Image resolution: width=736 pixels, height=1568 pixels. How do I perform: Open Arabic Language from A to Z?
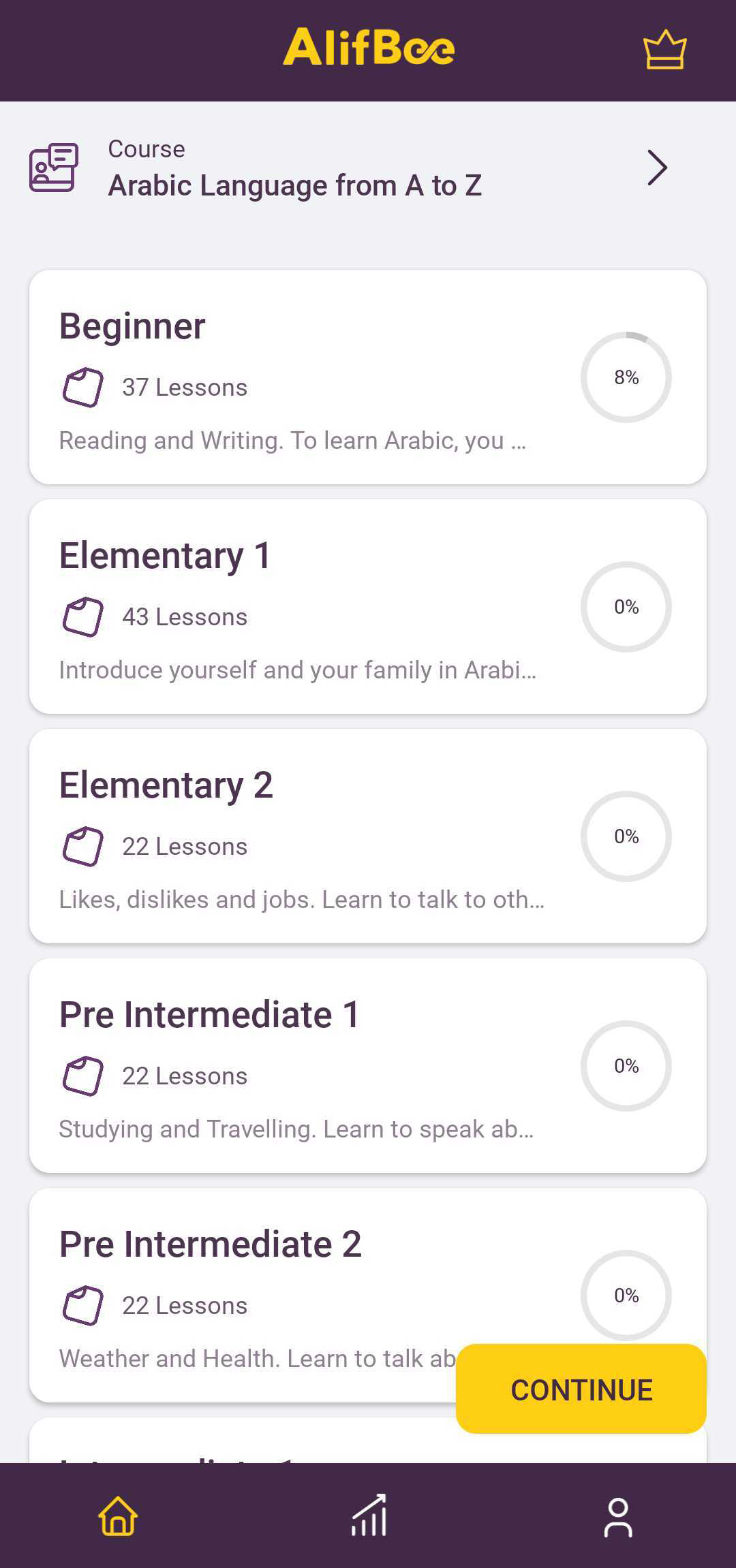pos(294,184)
